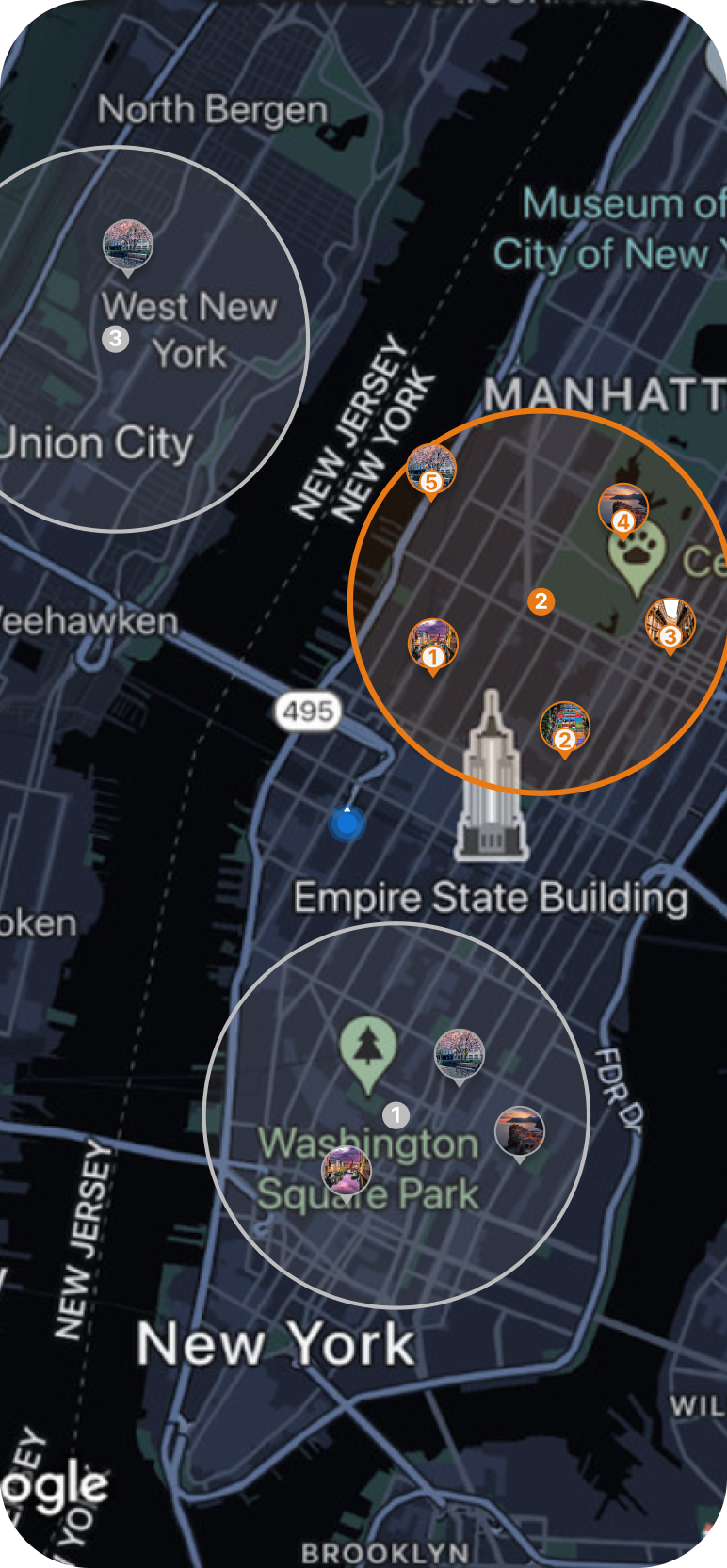727x1568 pixels.
Task: Open the photo pin above West New York
Action: [x=128, y=246]
